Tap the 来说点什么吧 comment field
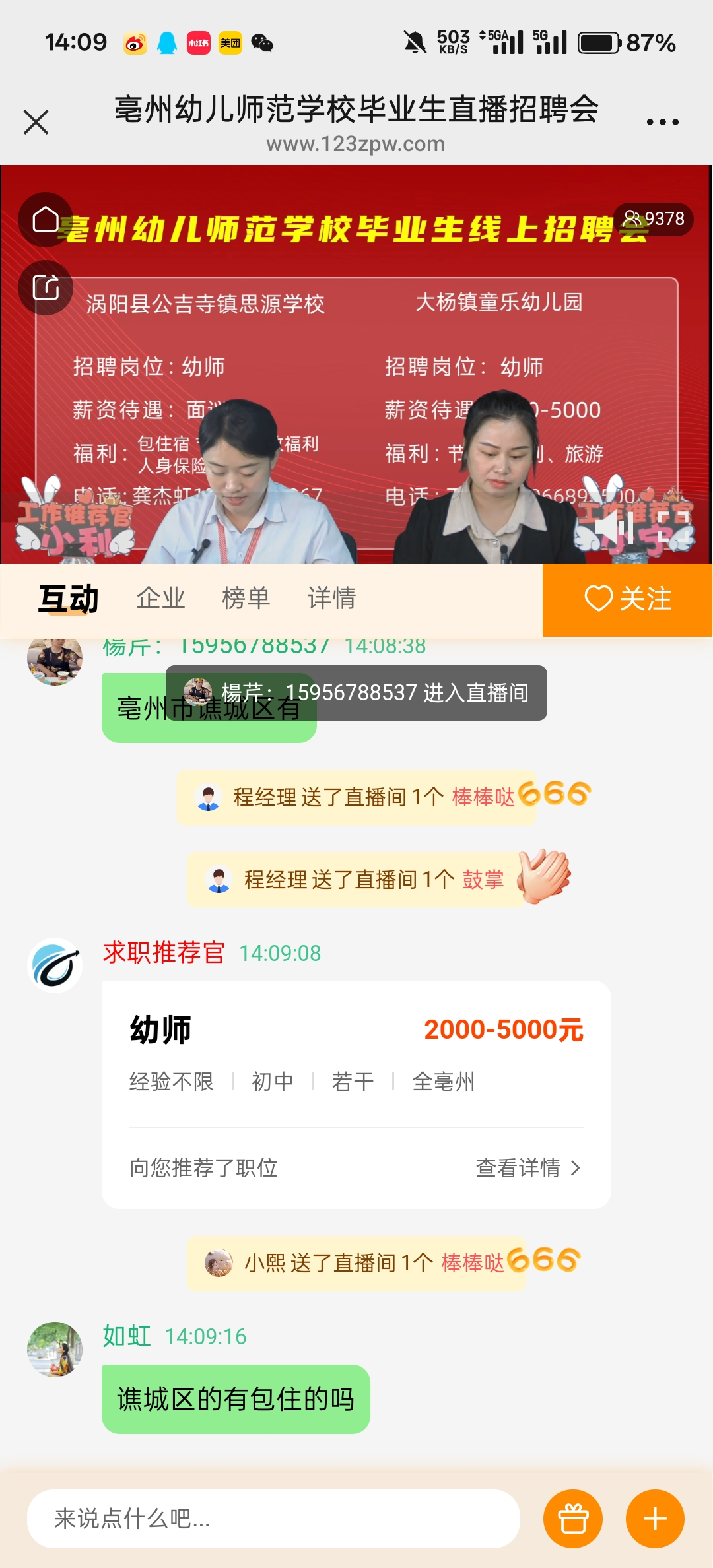Viewport: 713px width, 1568px height. [x=273, y=1519]
